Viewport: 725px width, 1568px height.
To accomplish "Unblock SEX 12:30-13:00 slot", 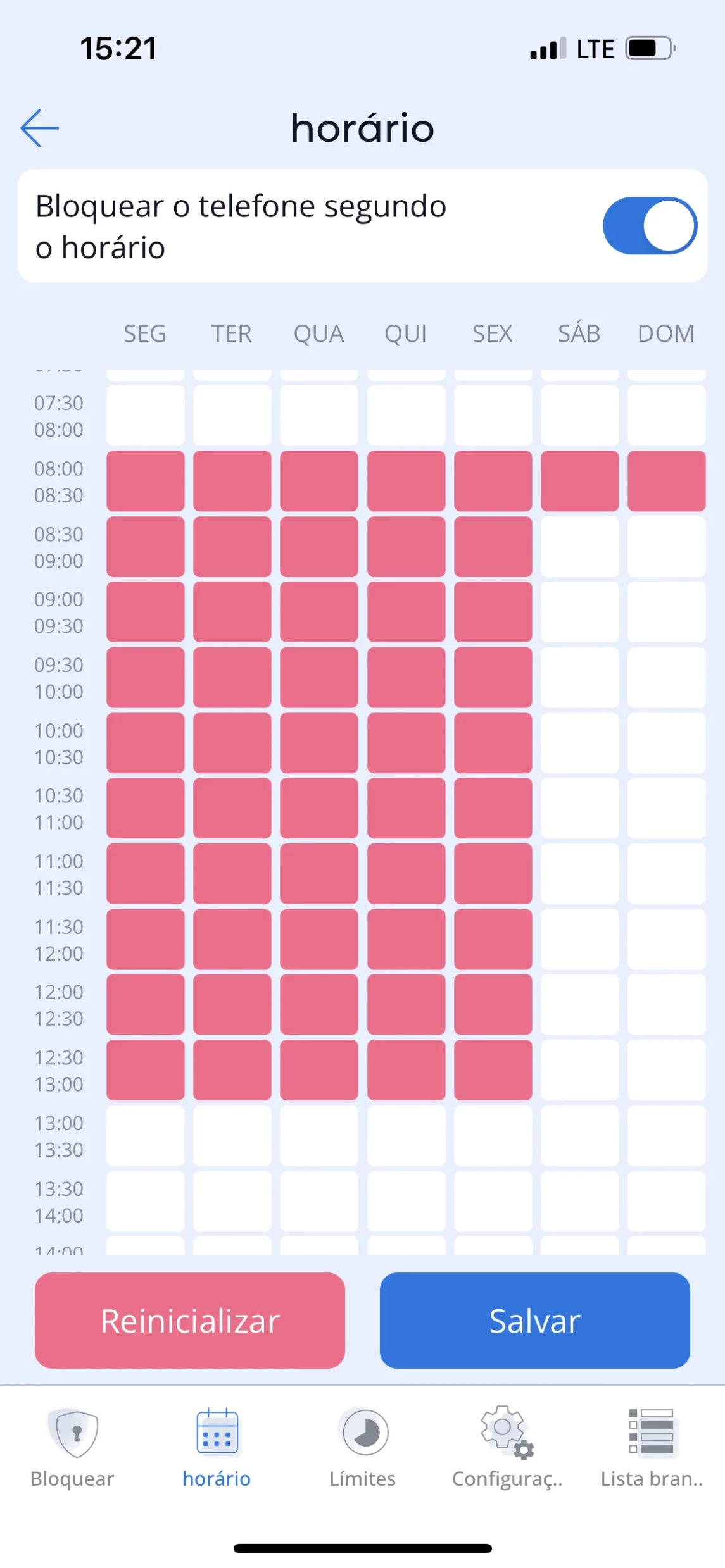I will pyautogui.click(x=493, y=1070).
